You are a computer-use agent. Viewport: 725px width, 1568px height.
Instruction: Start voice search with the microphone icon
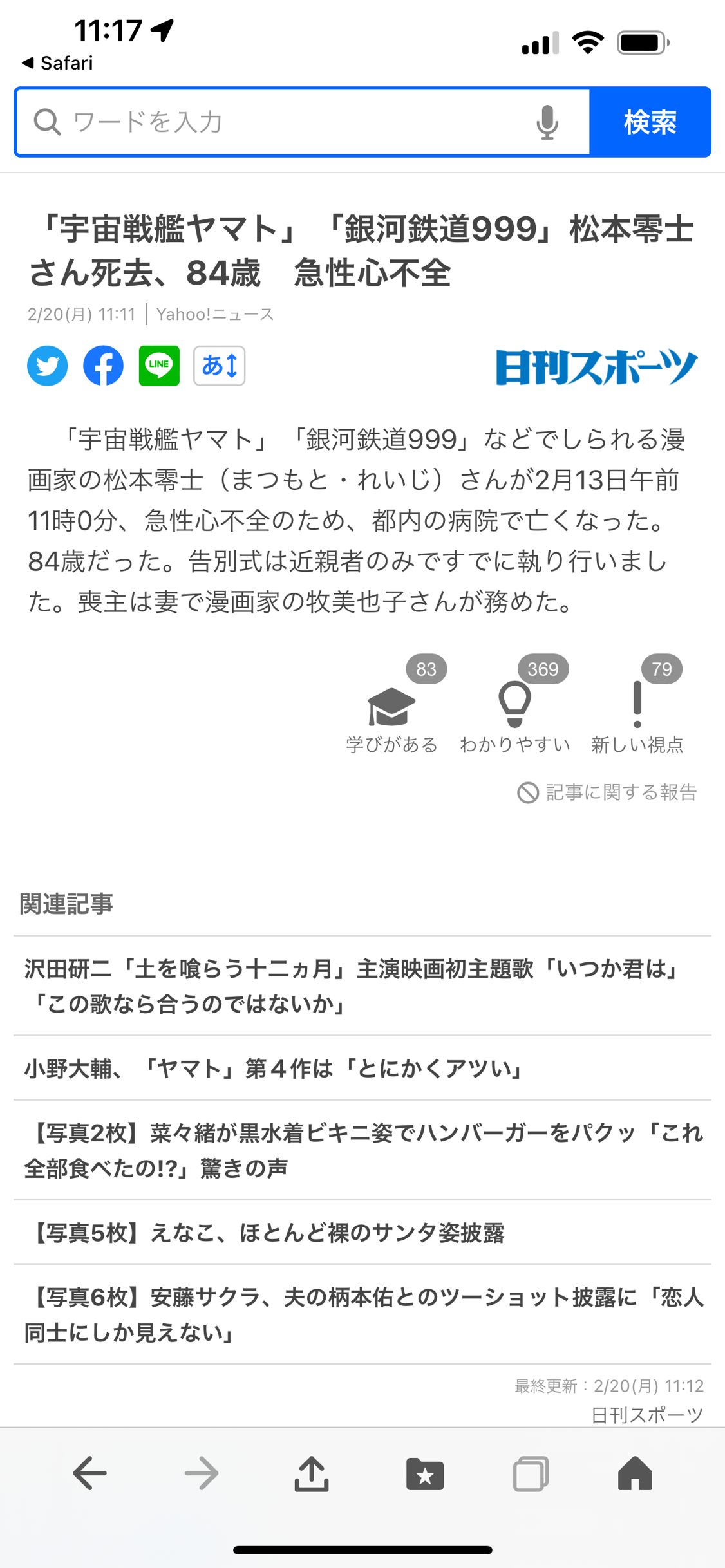547,122
